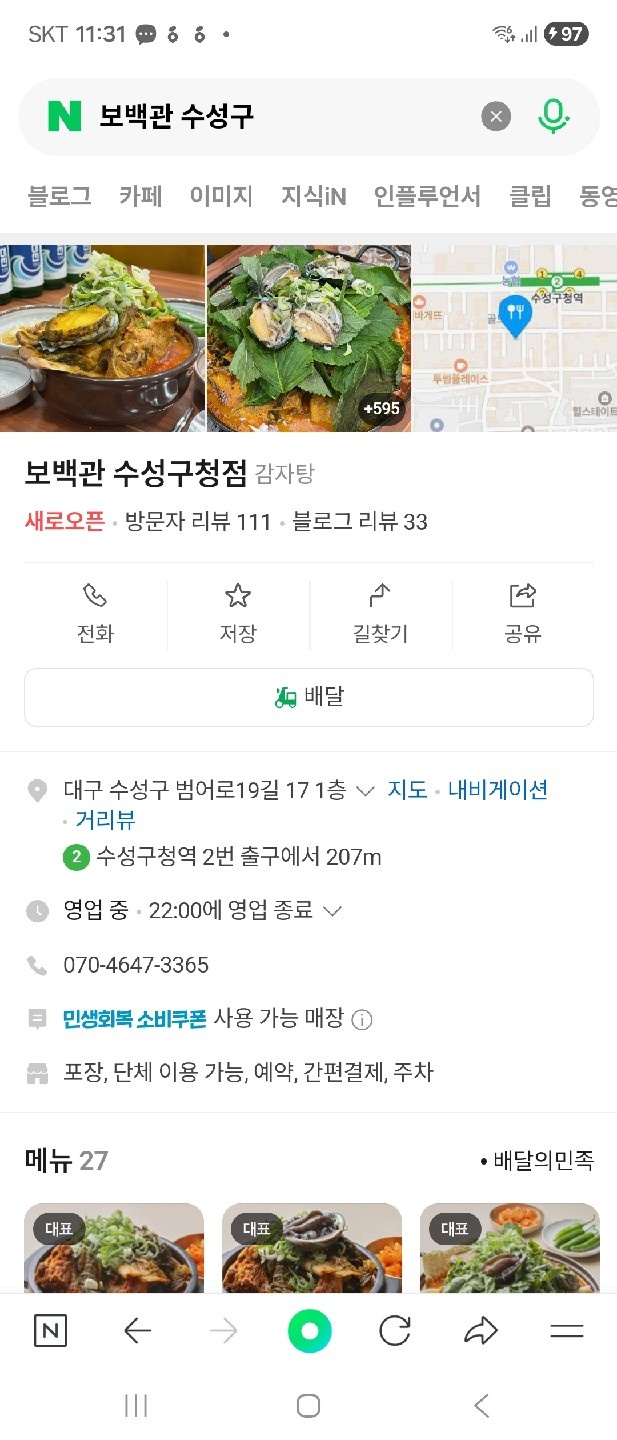The width and height of the screenshot is (617, 1440).
Task: Save the place with 저장
Action: (x=237, y=613)
